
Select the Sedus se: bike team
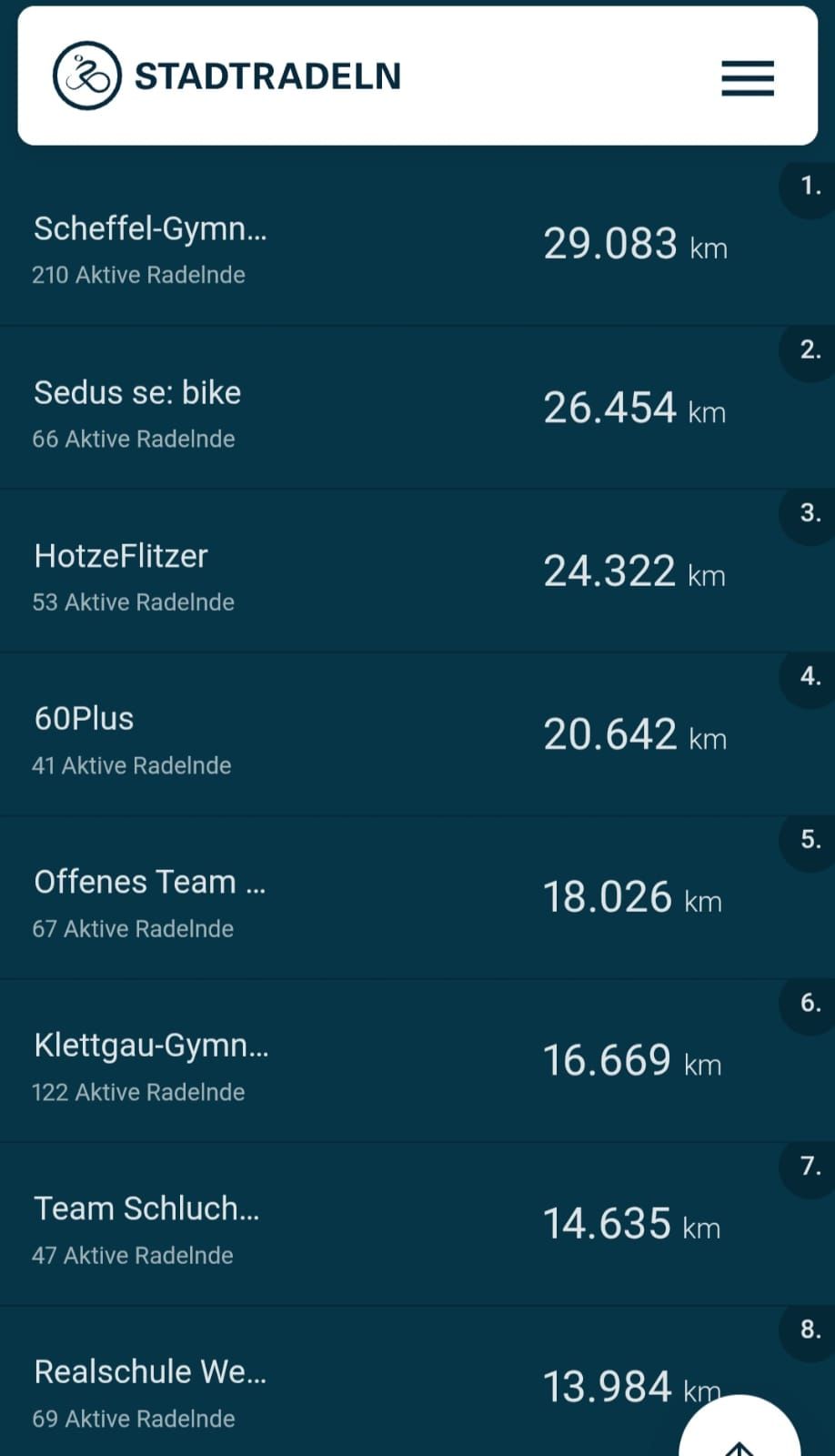pyautogui.click(x=417, y=408)
